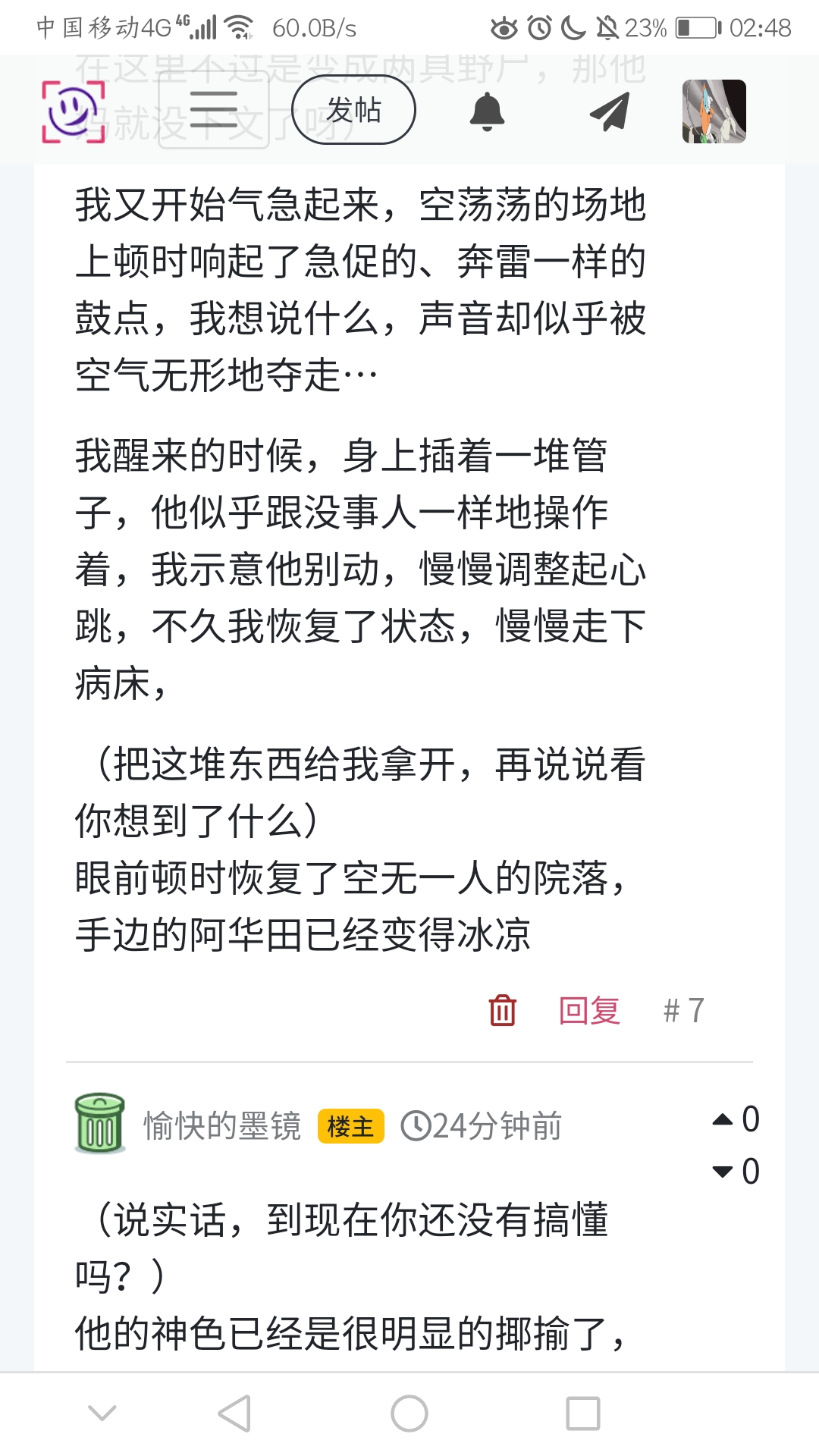Image resolution: width=819 pixels, height=1456 pixels.
Task: Tap the trash-can avatar of 愉快的墨镜
Action: pyautogui.click(x=100, y=1124)
